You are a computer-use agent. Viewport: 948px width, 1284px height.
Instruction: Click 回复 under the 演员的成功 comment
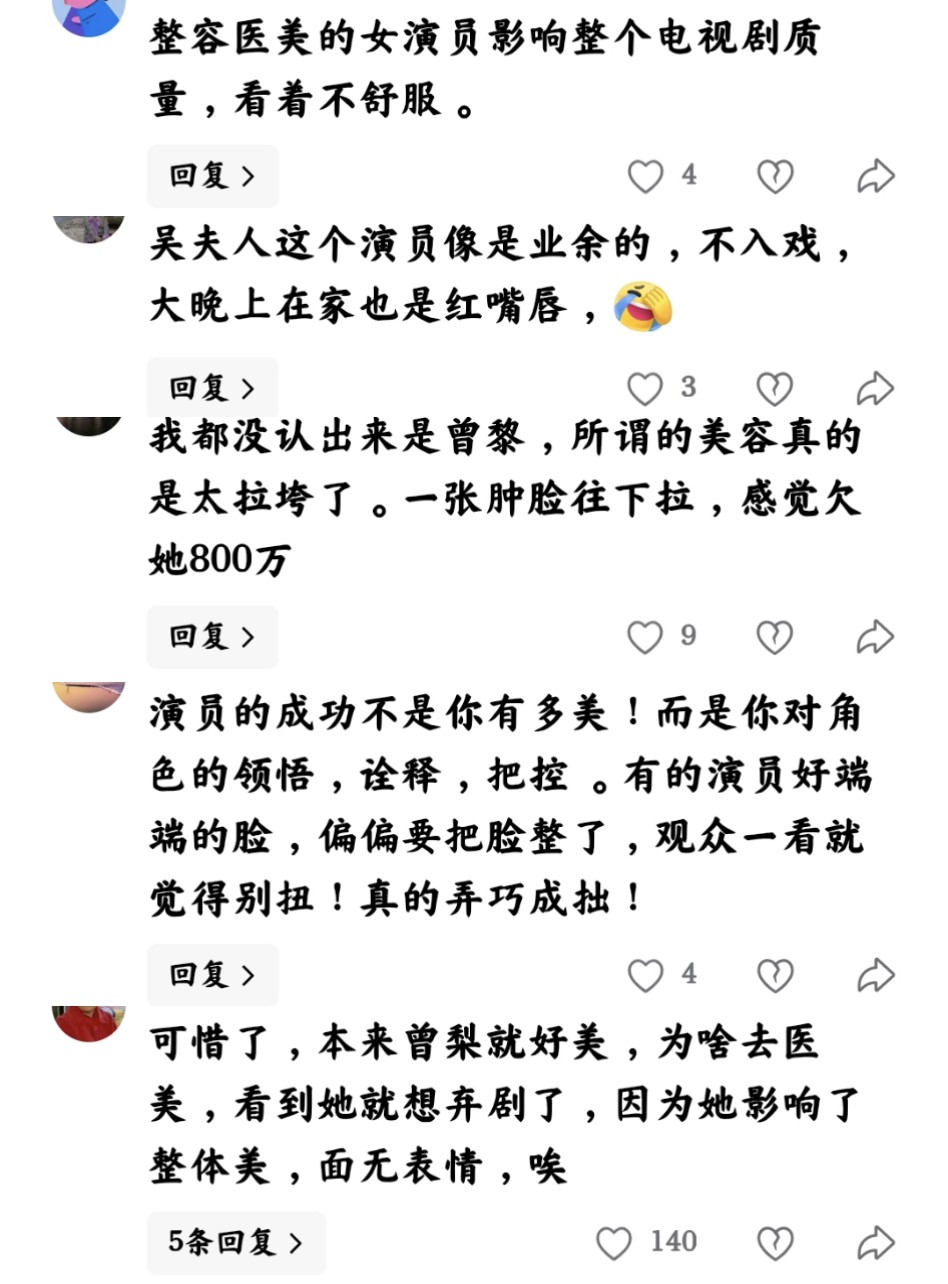click(x=212, y=973)
